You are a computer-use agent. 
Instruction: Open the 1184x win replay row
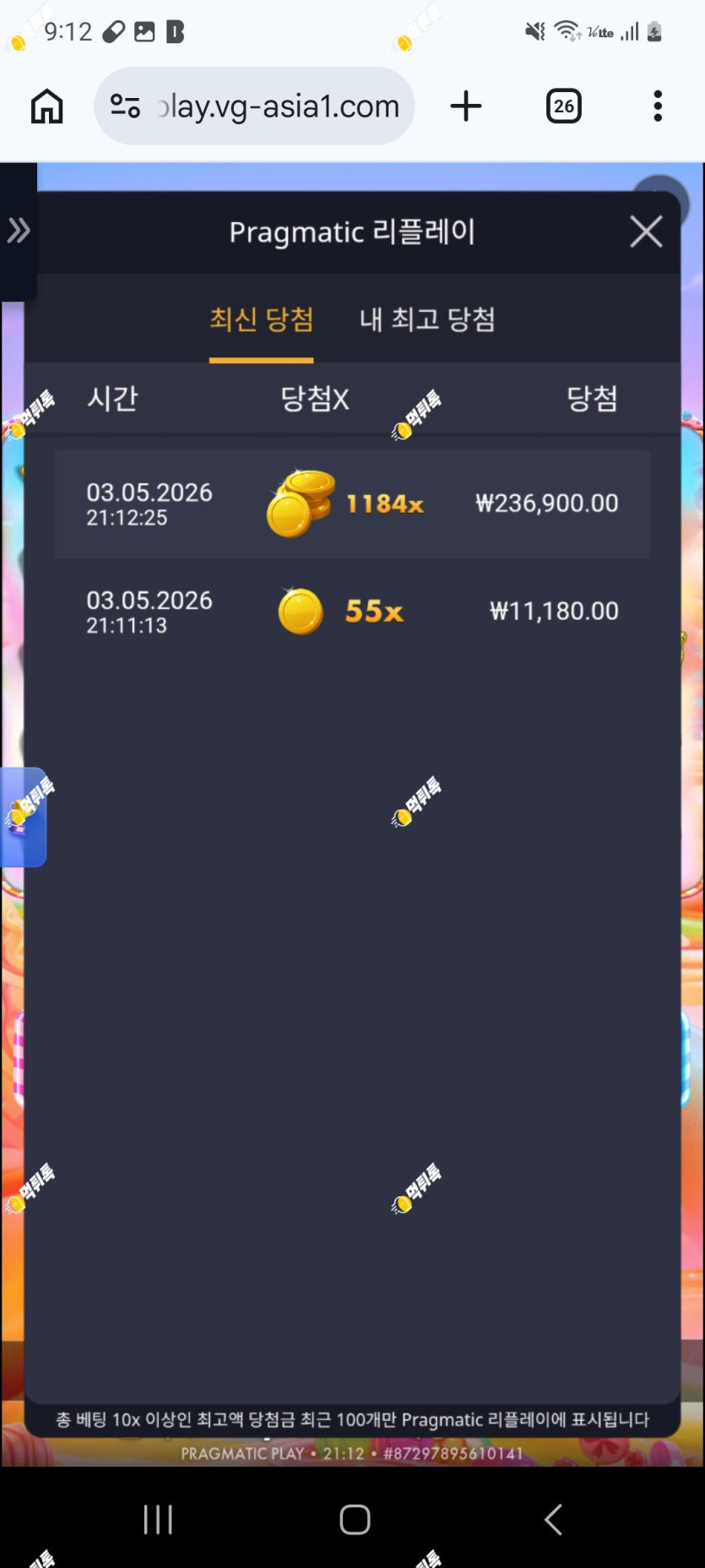[352, 504]
